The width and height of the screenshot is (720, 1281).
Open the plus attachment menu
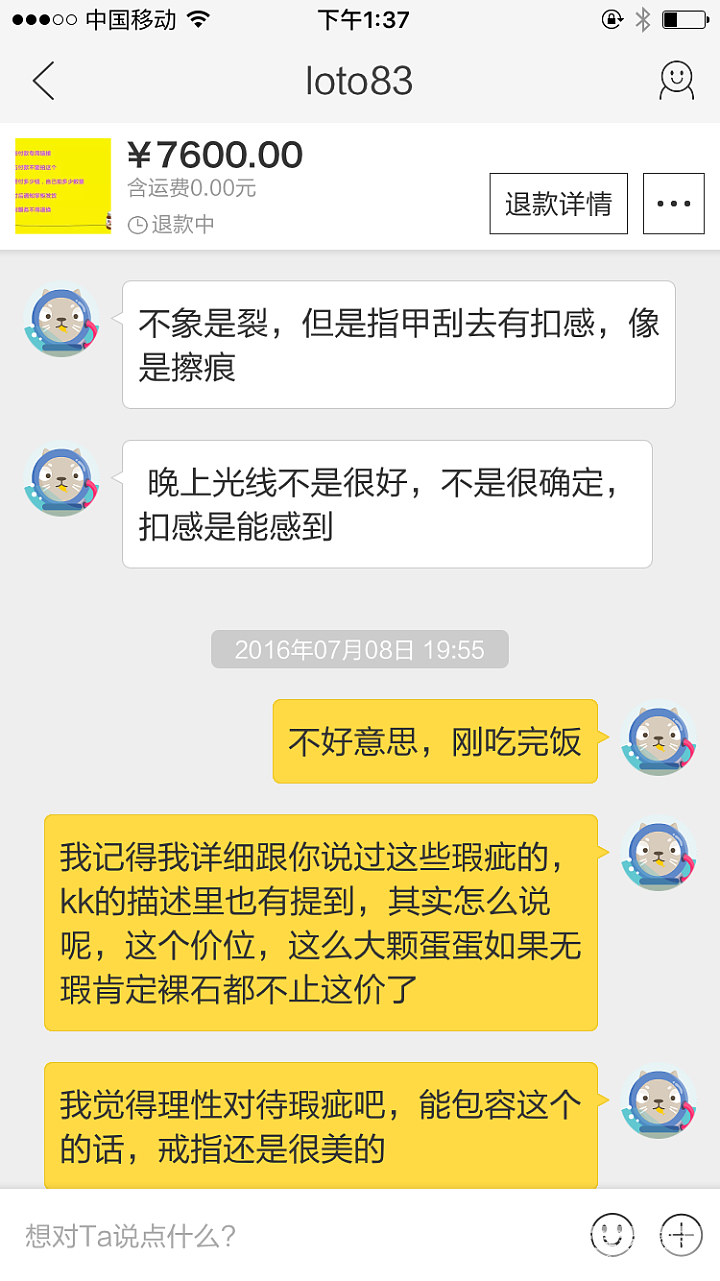[681, 1236]
